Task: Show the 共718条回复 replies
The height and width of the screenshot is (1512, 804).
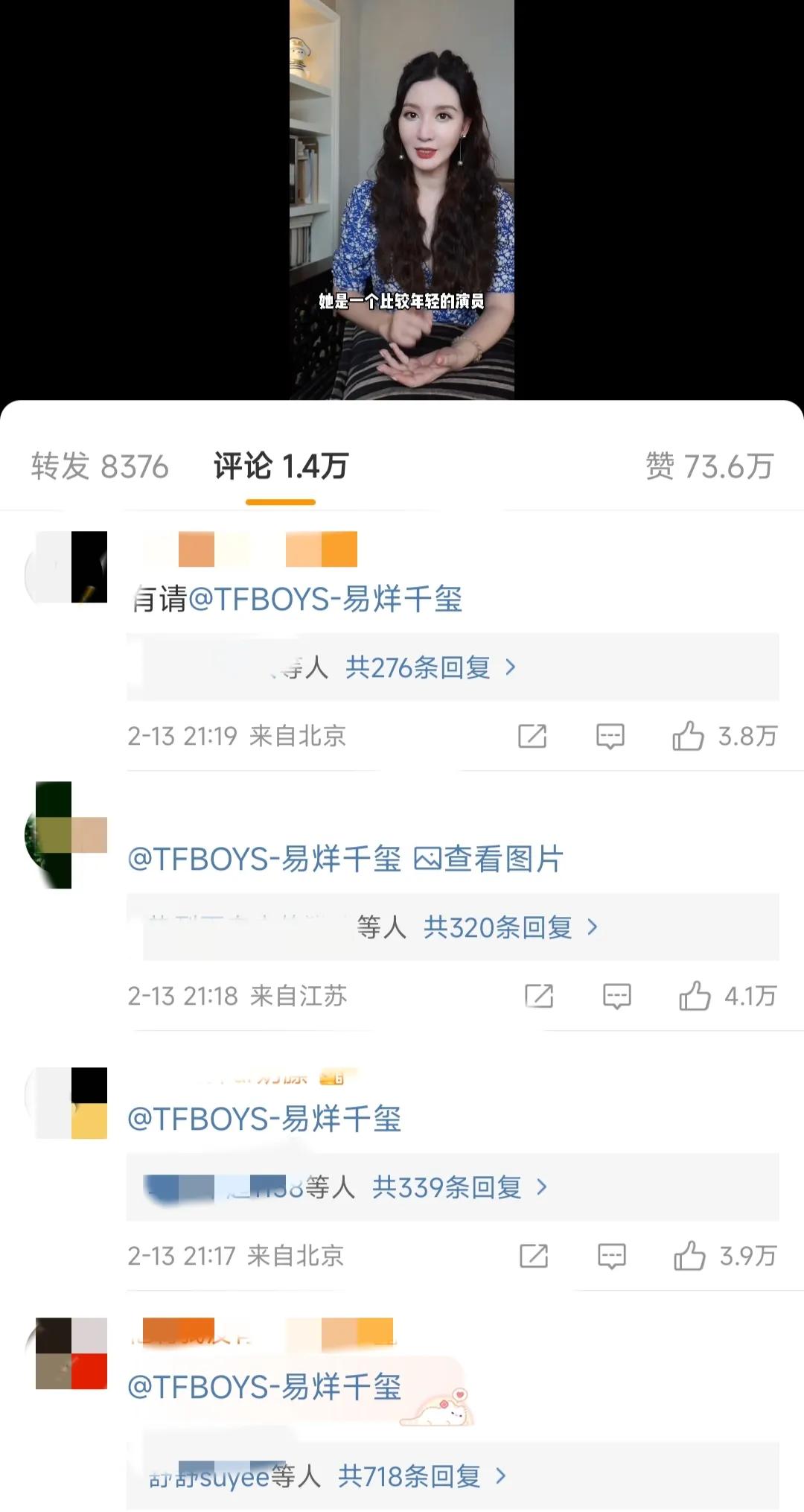Action: 421,1476
